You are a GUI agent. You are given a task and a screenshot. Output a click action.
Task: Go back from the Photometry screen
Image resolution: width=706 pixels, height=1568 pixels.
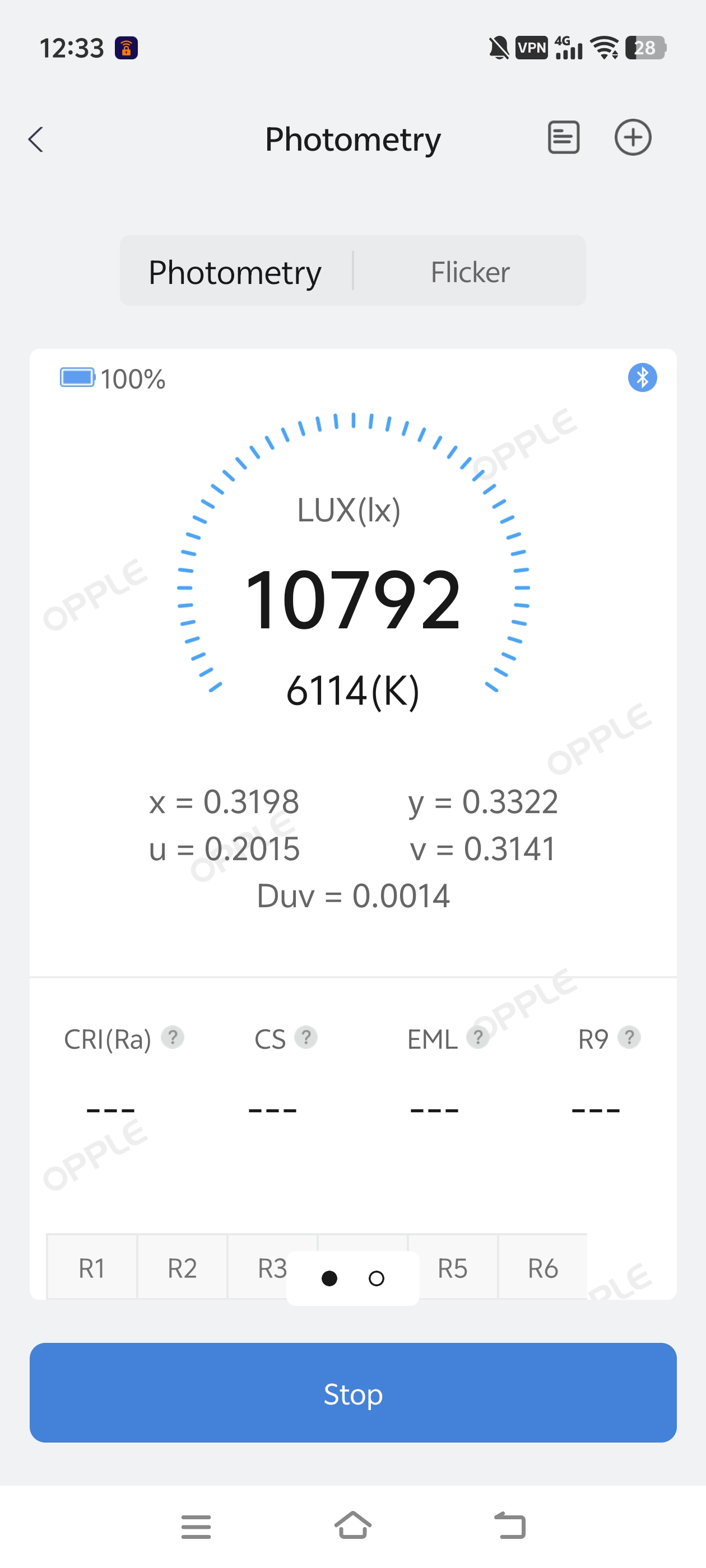[x=36, y=139]
